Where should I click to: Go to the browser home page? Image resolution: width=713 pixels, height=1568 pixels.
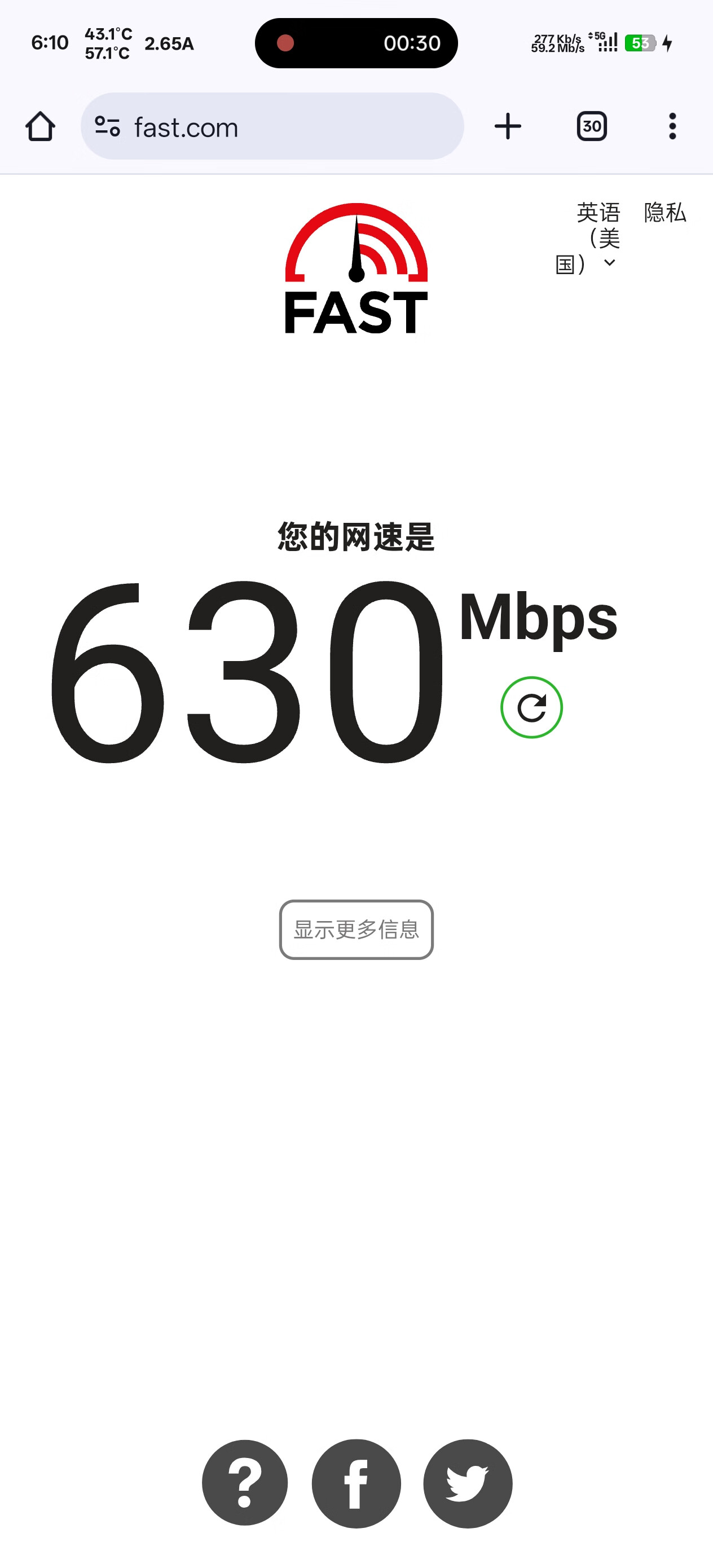click(x=40, y=126)
